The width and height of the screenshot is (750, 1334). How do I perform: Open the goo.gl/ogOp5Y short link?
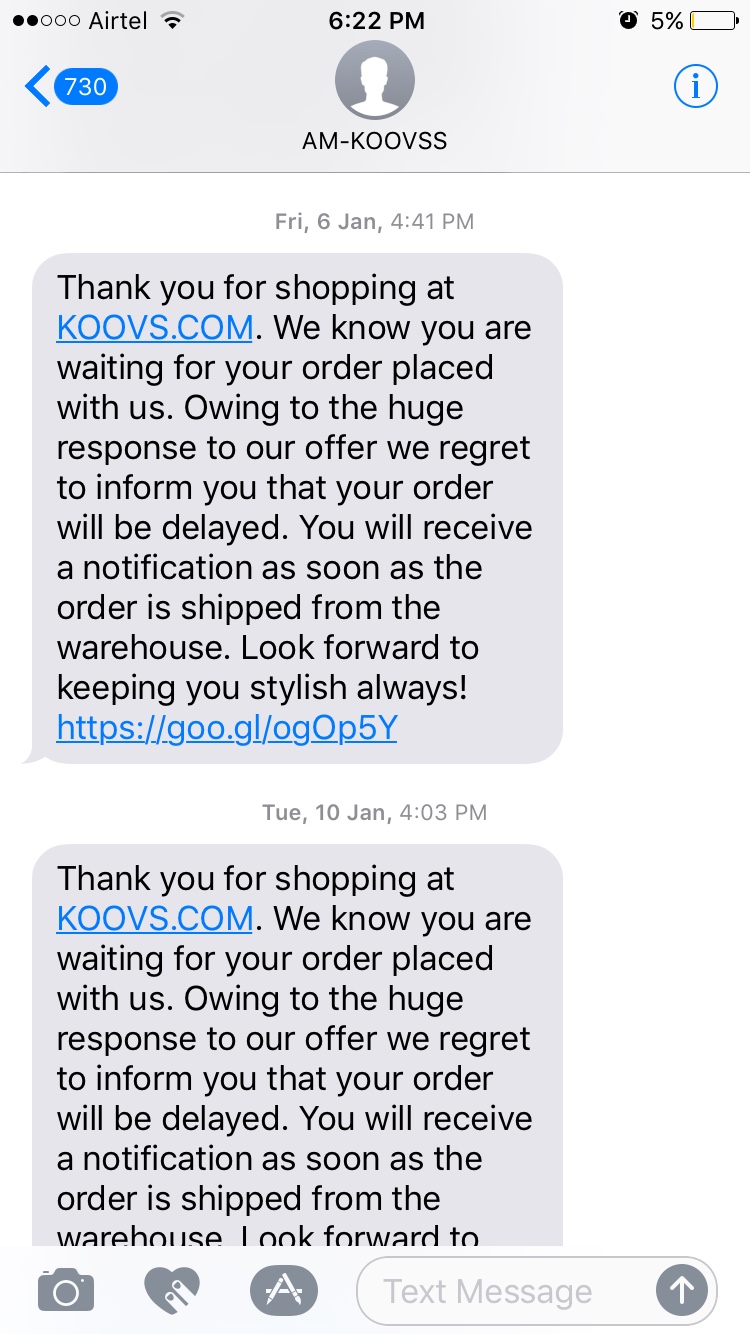click(227, 728)
